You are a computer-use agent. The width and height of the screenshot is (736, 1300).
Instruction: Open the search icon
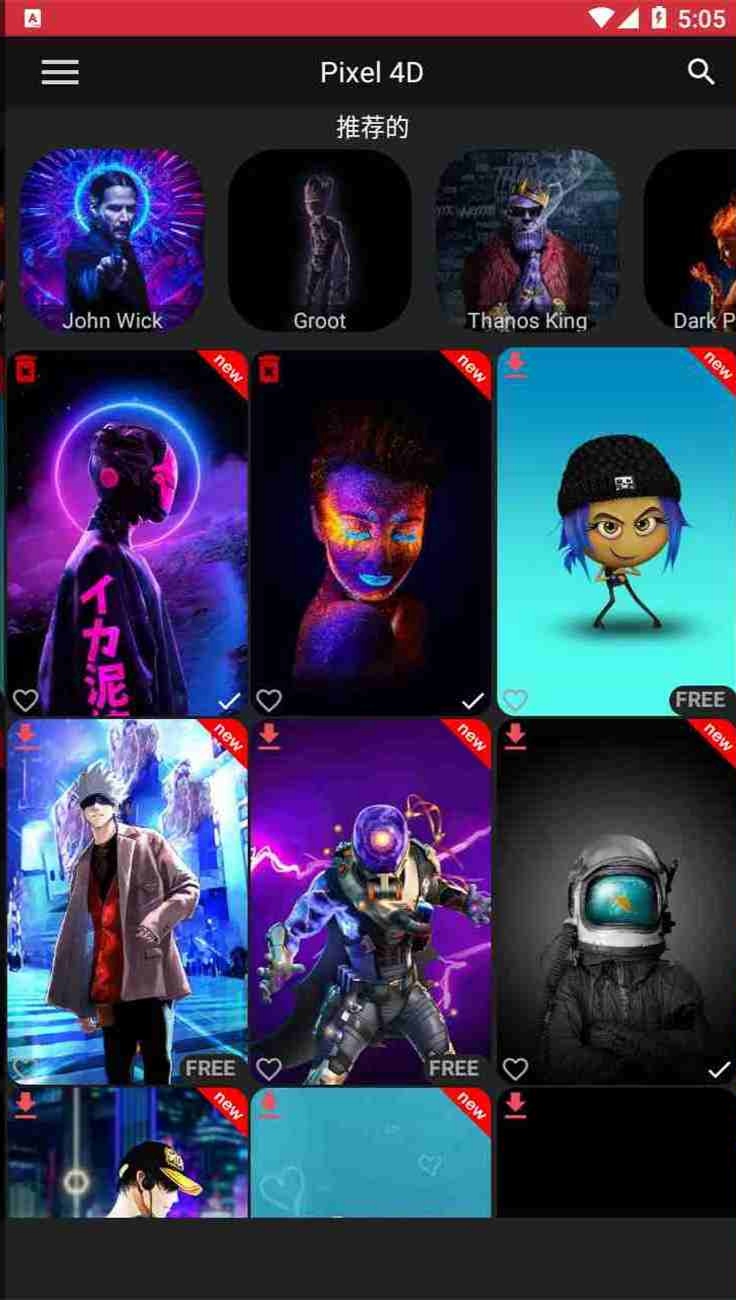tap(701, 72)
